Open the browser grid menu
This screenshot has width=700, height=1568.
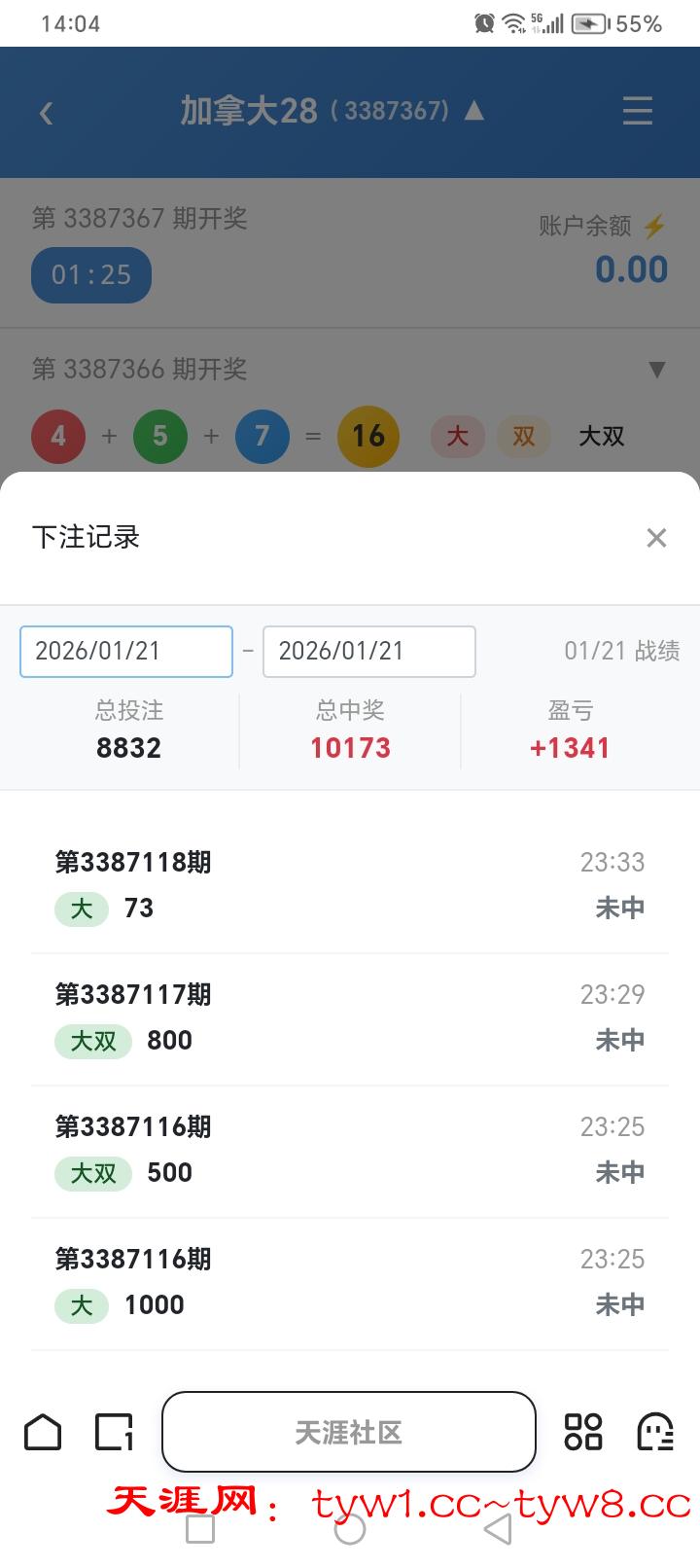583,1433
